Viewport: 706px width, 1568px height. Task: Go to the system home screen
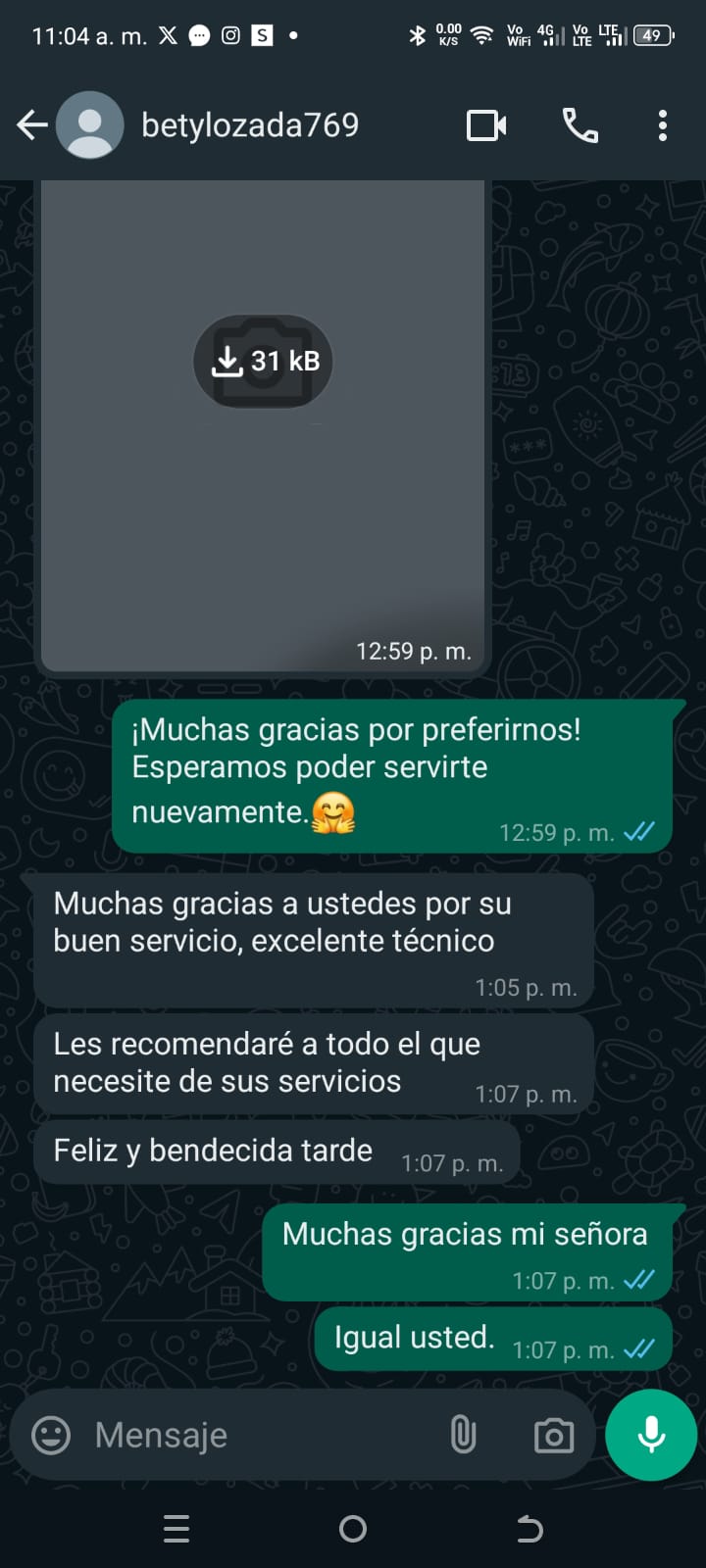(353, 1529)
